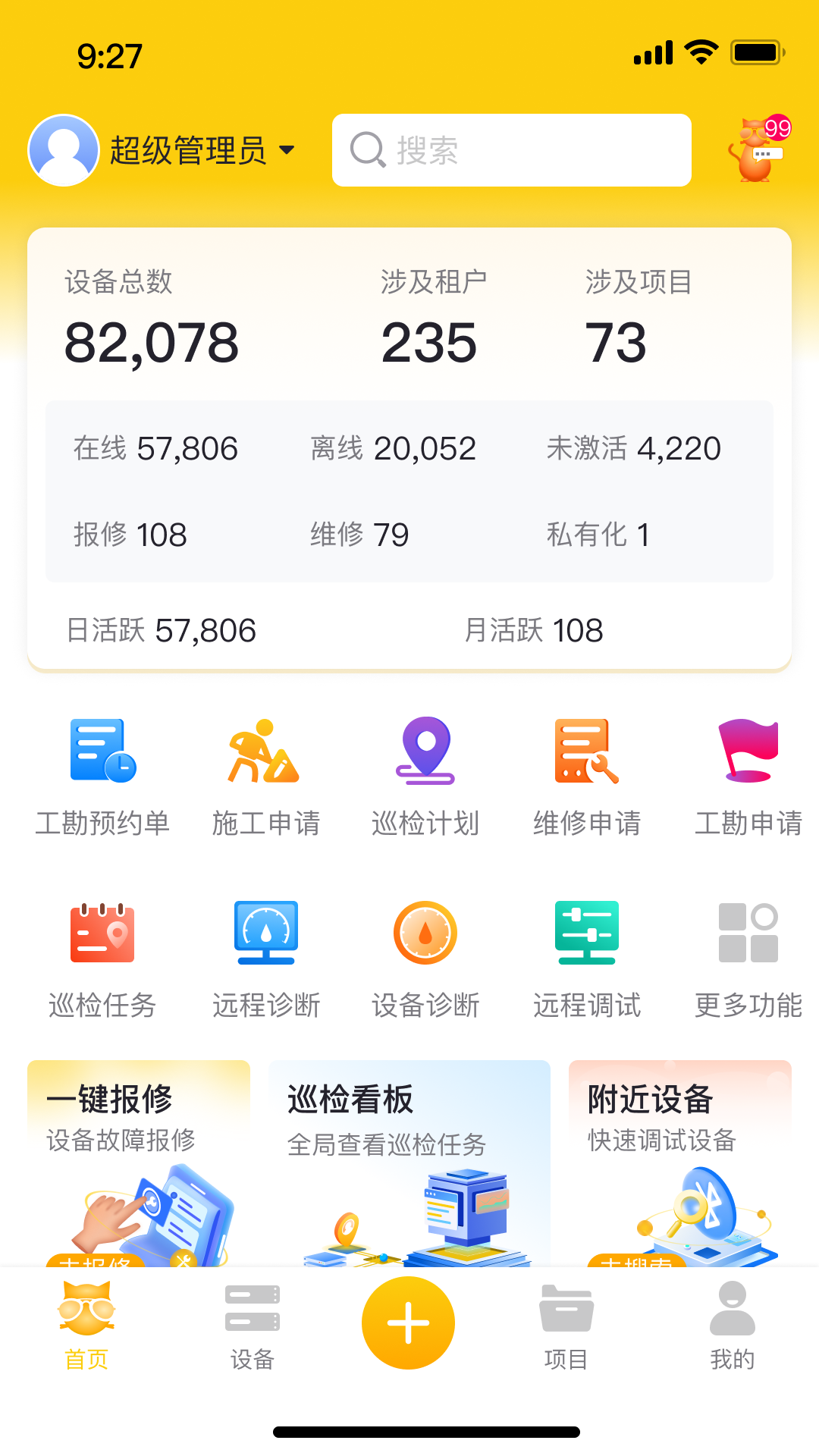The width and height of the screenshot is (819, 1456).
Task: Open the 工勘预约单 (survey appointment) icon
Action: [102, 773]
